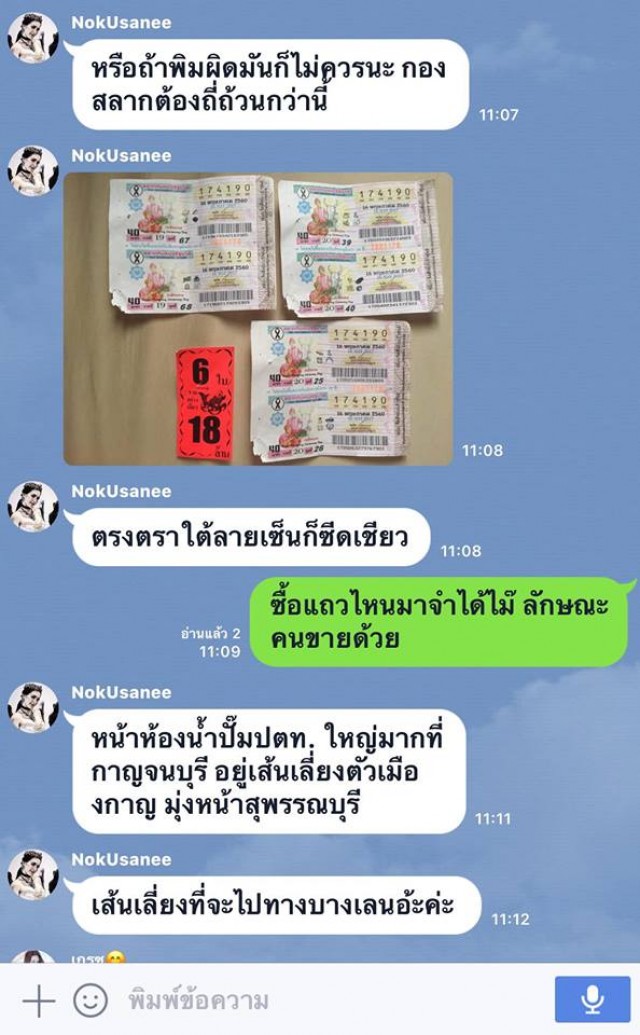640x1035 pixels.
Task: Record a voice message with microphone button
Action: click(592, 999)
